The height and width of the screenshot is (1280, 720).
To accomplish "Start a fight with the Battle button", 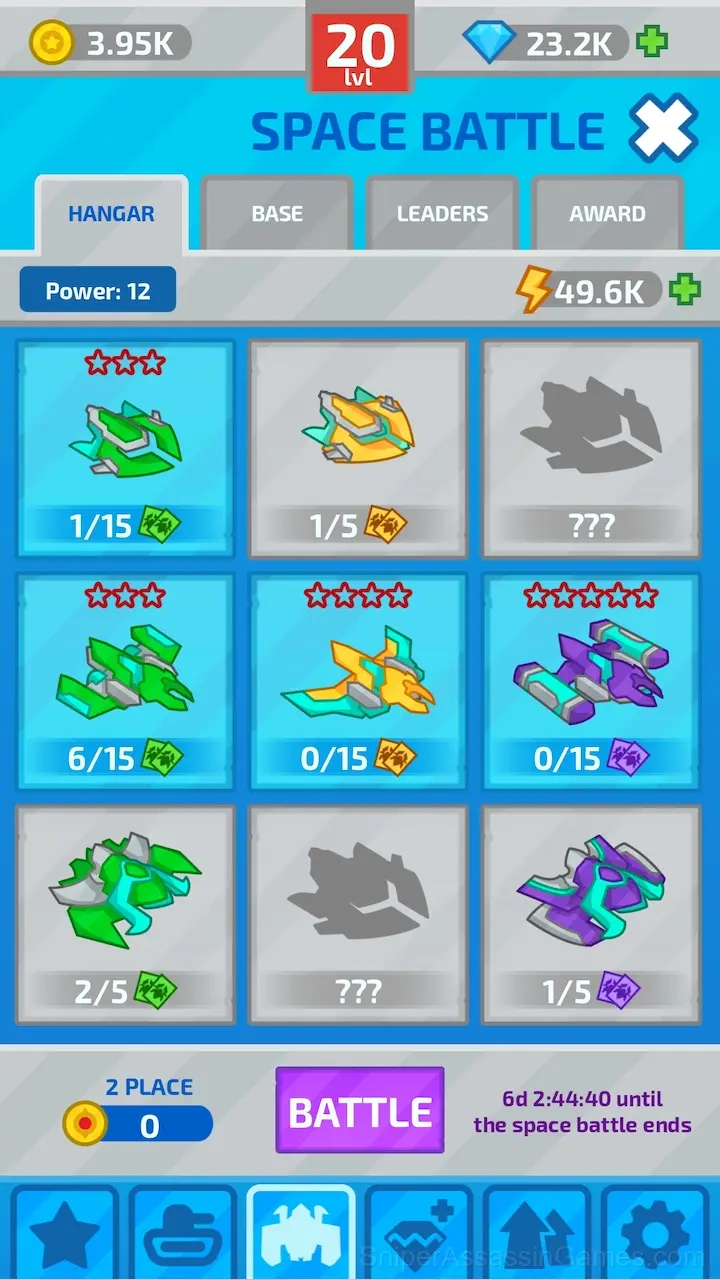I will click(360, 1111).
